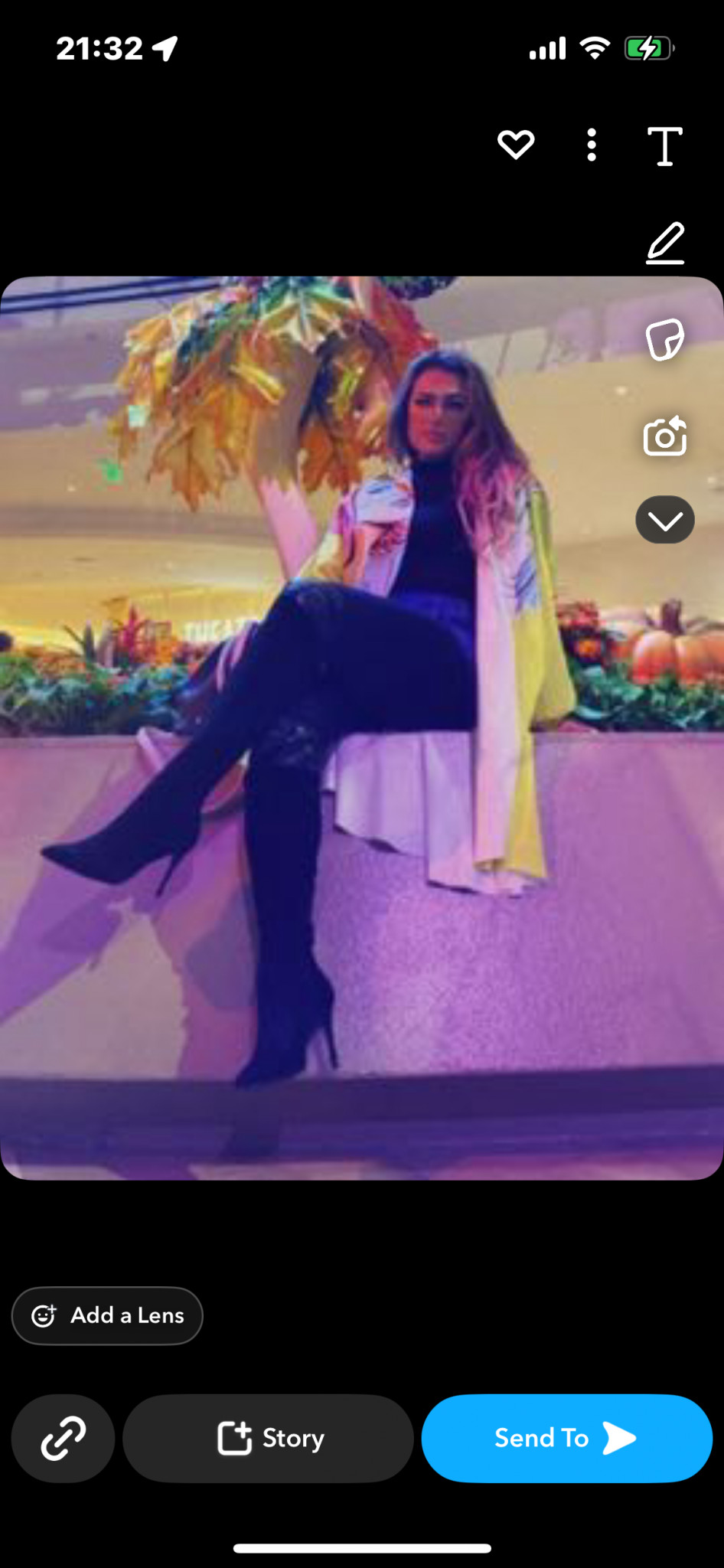Copy or share the link icon

[64, 1438]
